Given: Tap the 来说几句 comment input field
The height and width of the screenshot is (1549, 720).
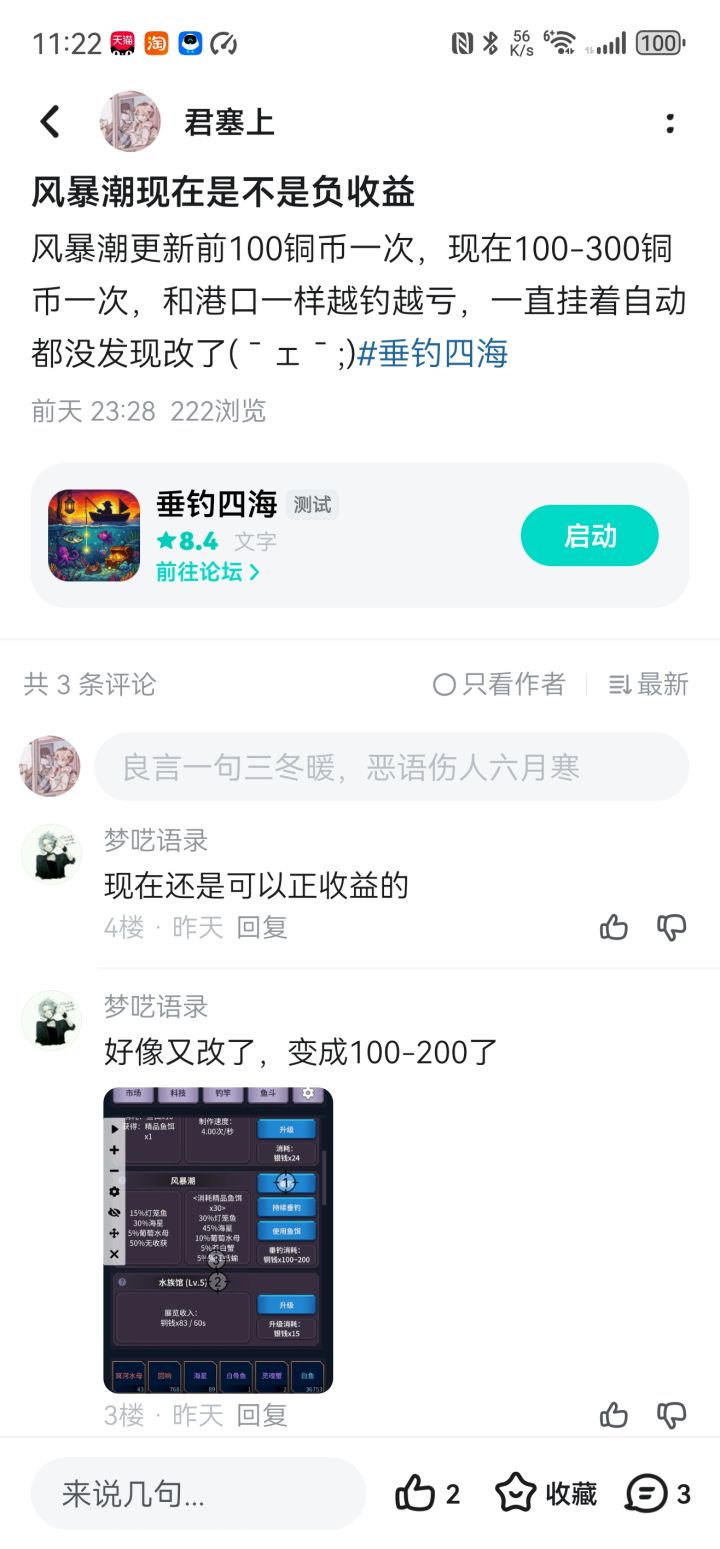Looking at the screenshot, I should (x=197, y=1494).
